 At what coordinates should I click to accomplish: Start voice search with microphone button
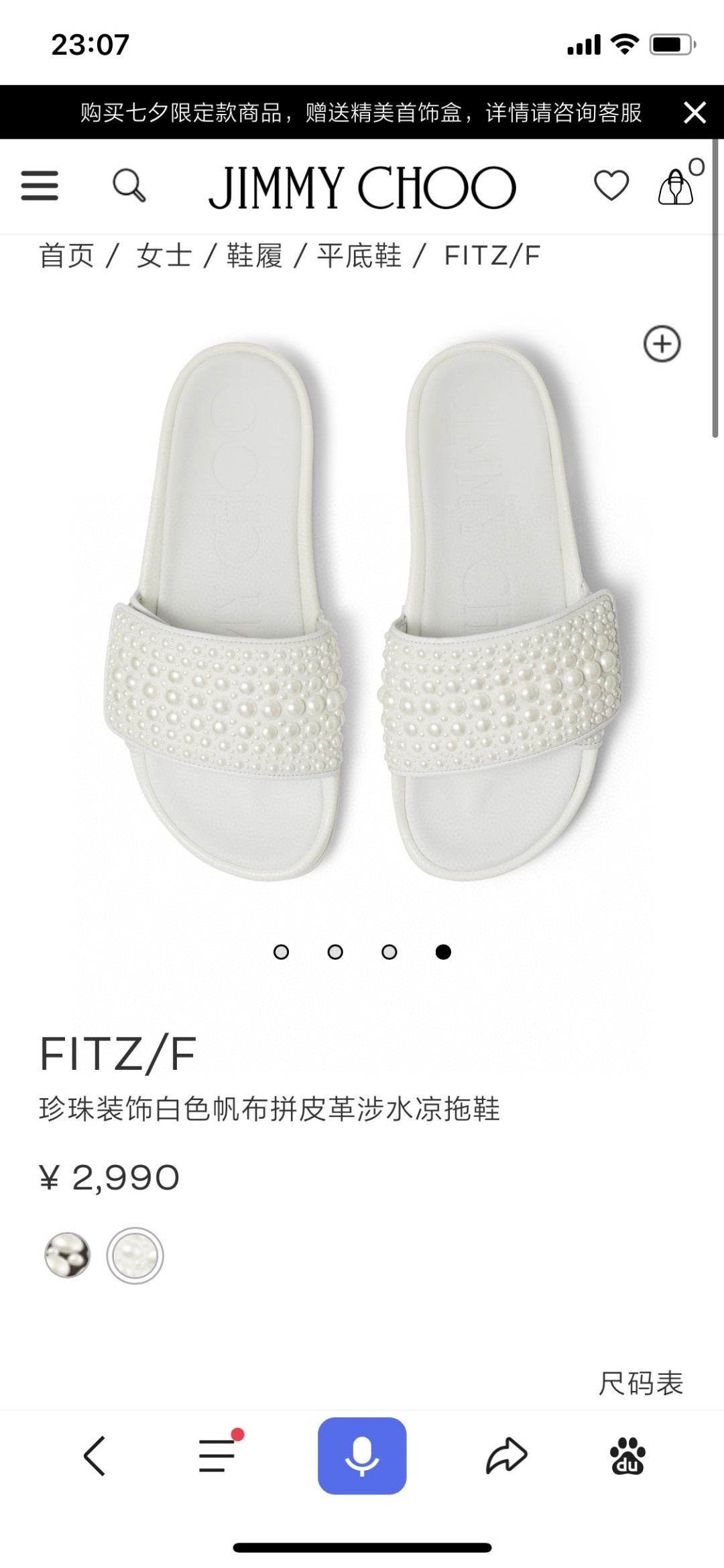(362, 1455)
